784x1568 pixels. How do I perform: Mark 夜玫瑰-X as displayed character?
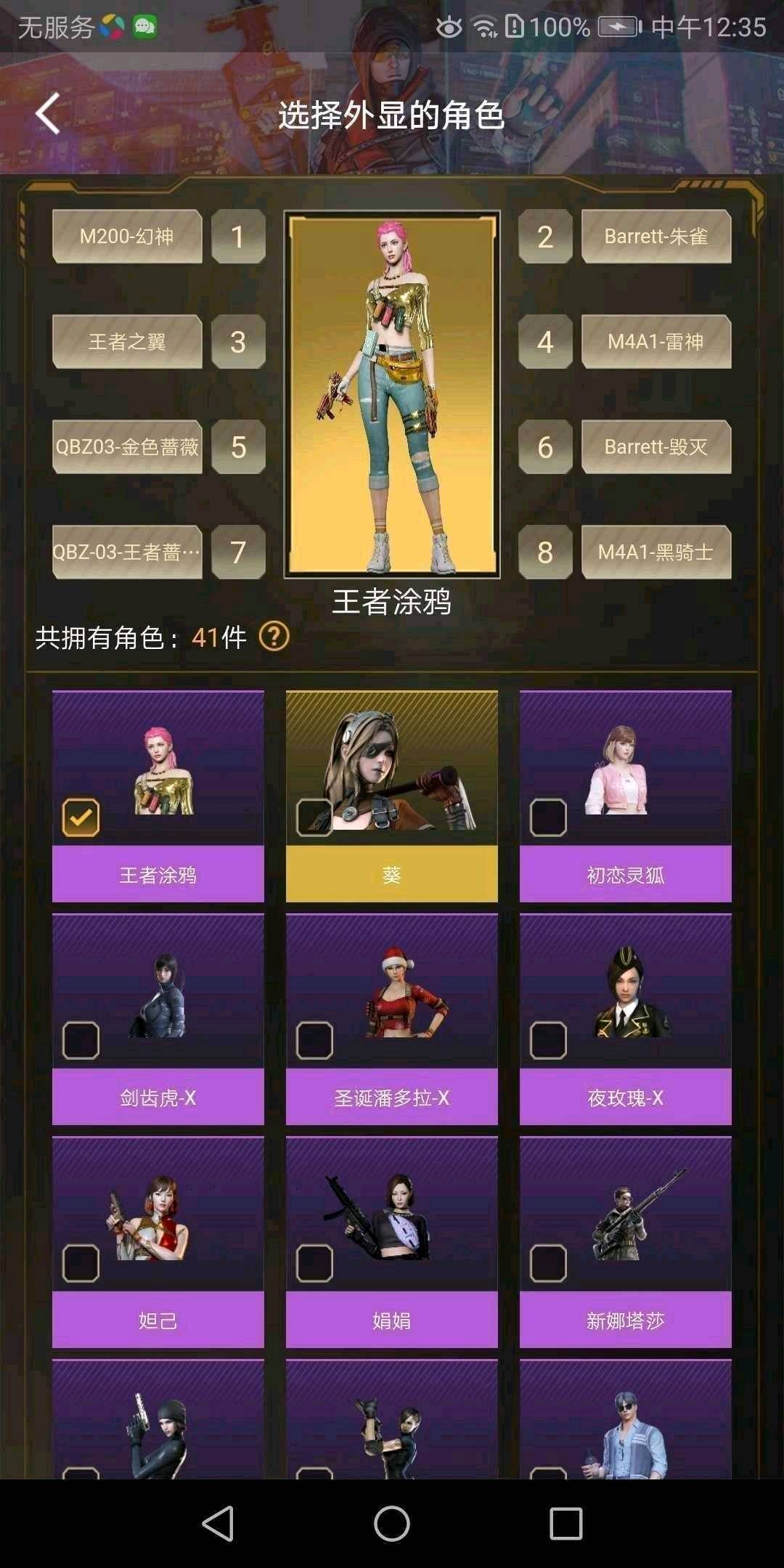548,1040
